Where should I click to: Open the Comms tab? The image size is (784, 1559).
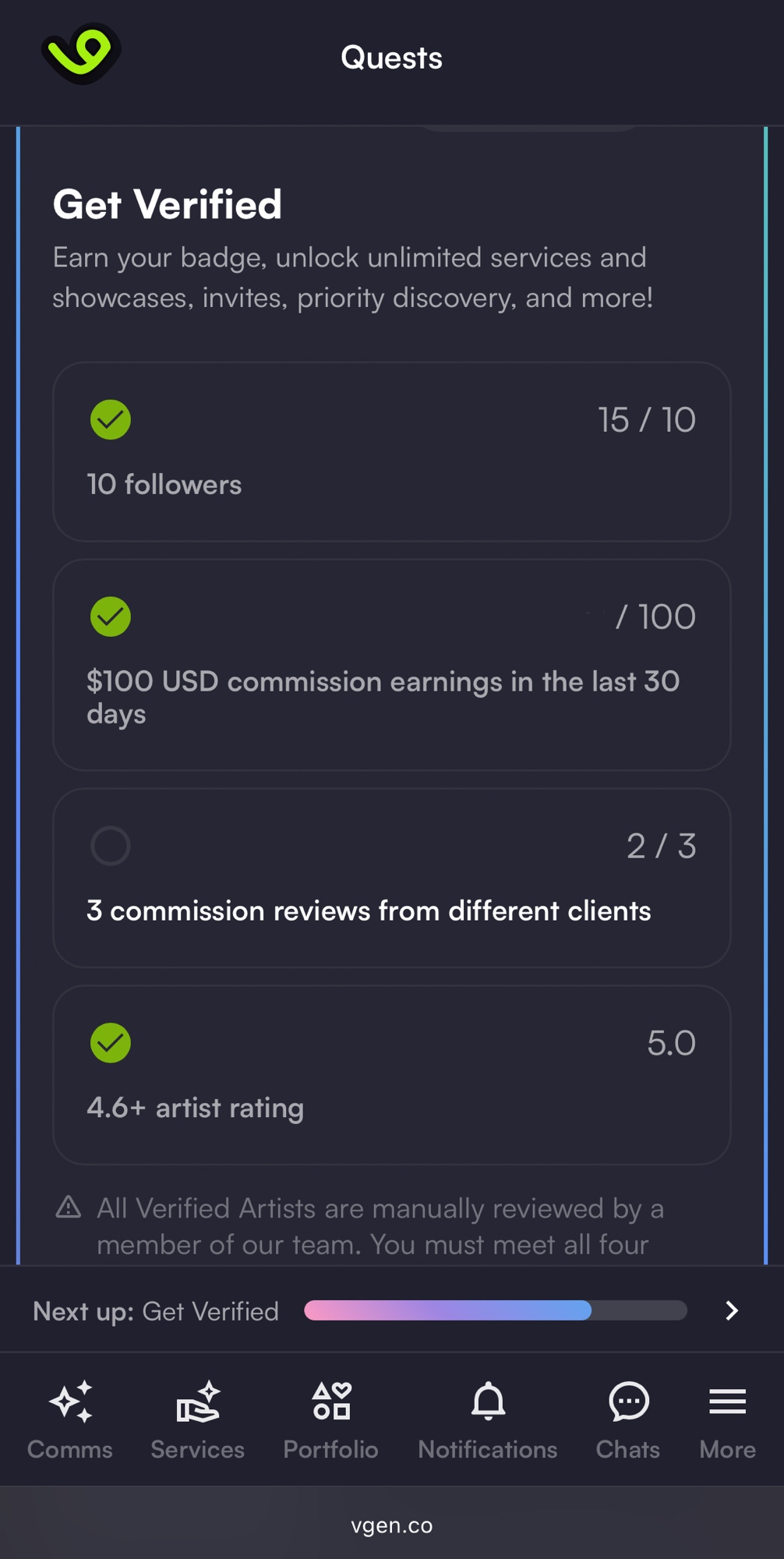(x=70, y=1420)
